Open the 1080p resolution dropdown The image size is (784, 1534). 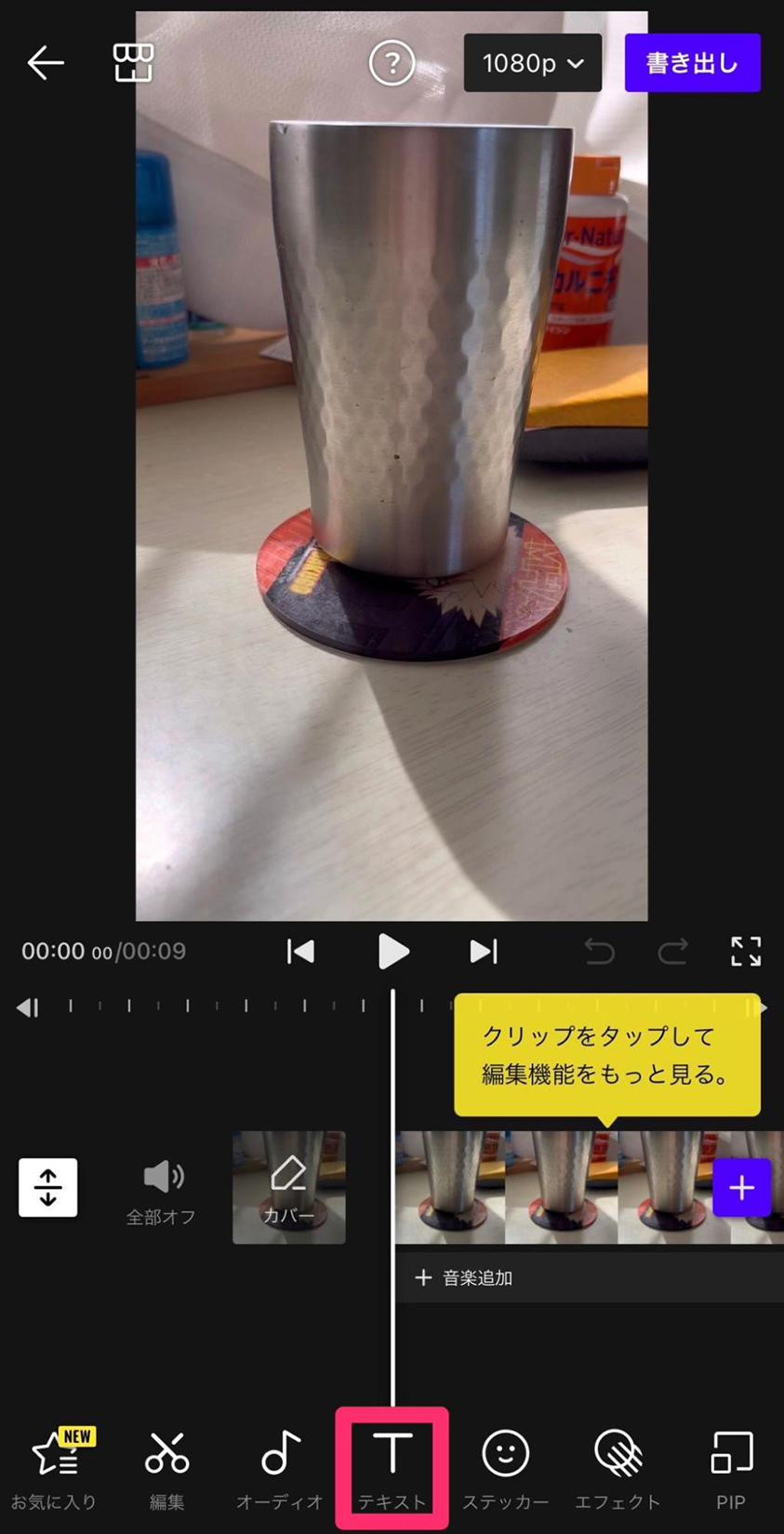tap(532, 63)
